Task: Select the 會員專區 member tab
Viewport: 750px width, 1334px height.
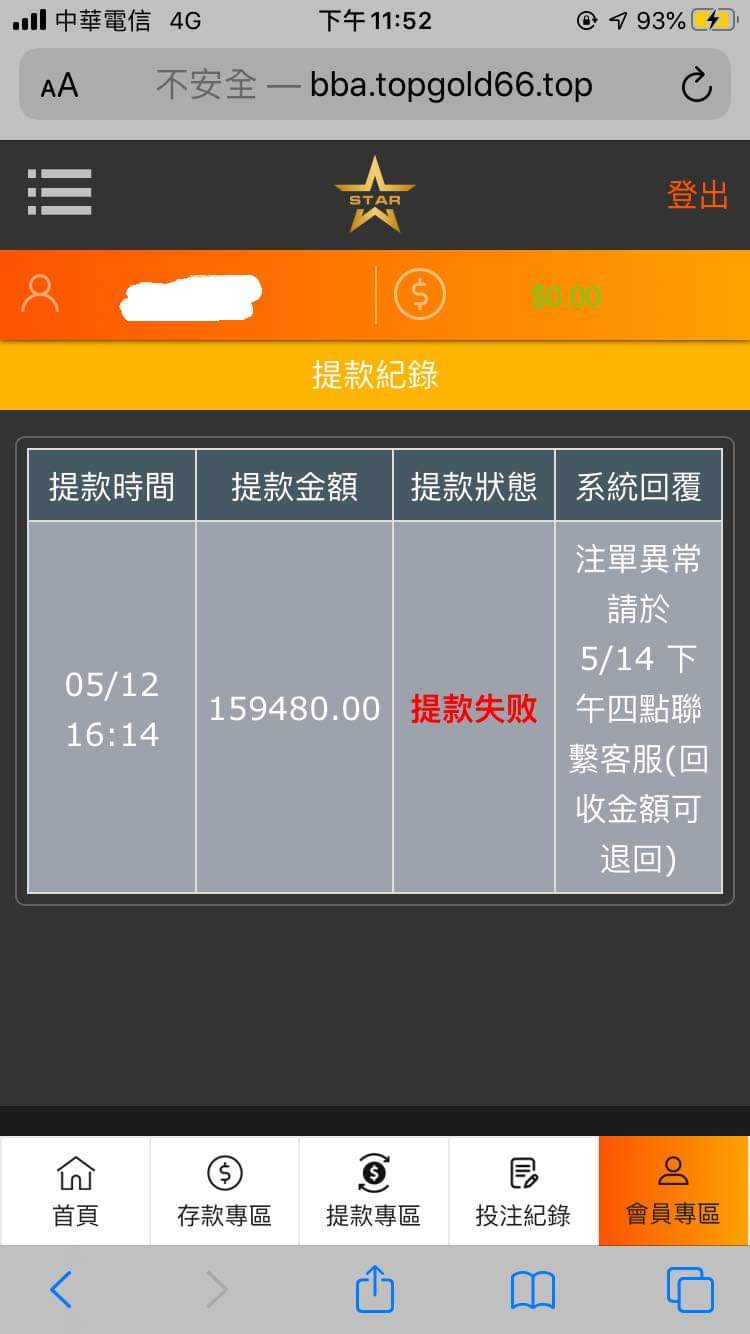Action: (673, 1191)
